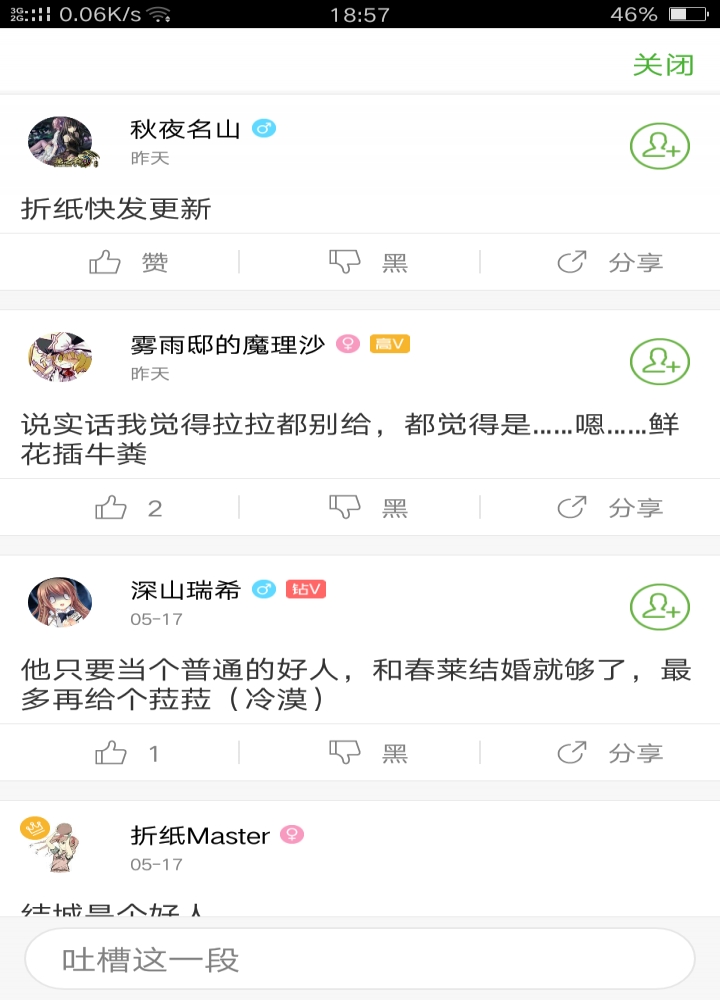Follow user 秋夜名山 via the add-friend icon

660,145
